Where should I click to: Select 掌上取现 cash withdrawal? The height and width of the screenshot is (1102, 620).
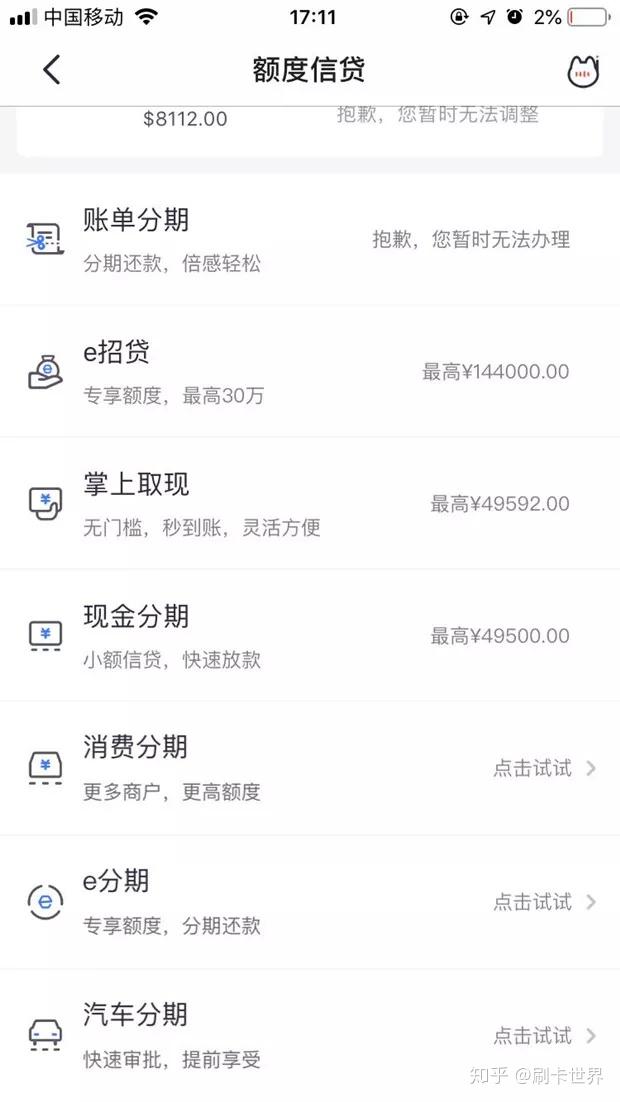pos(310,504)
